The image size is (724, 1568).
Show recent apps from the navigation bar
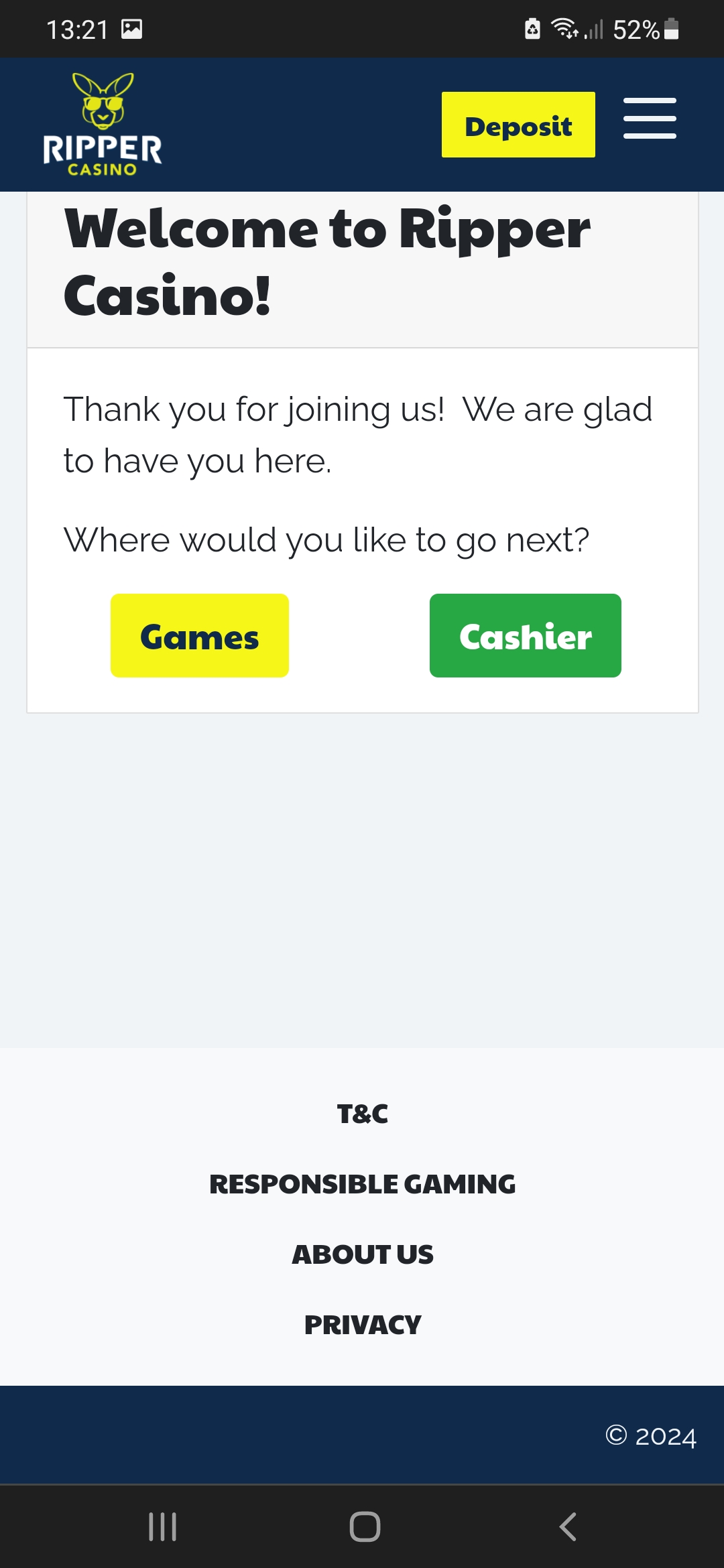[x=162, y=1527]
